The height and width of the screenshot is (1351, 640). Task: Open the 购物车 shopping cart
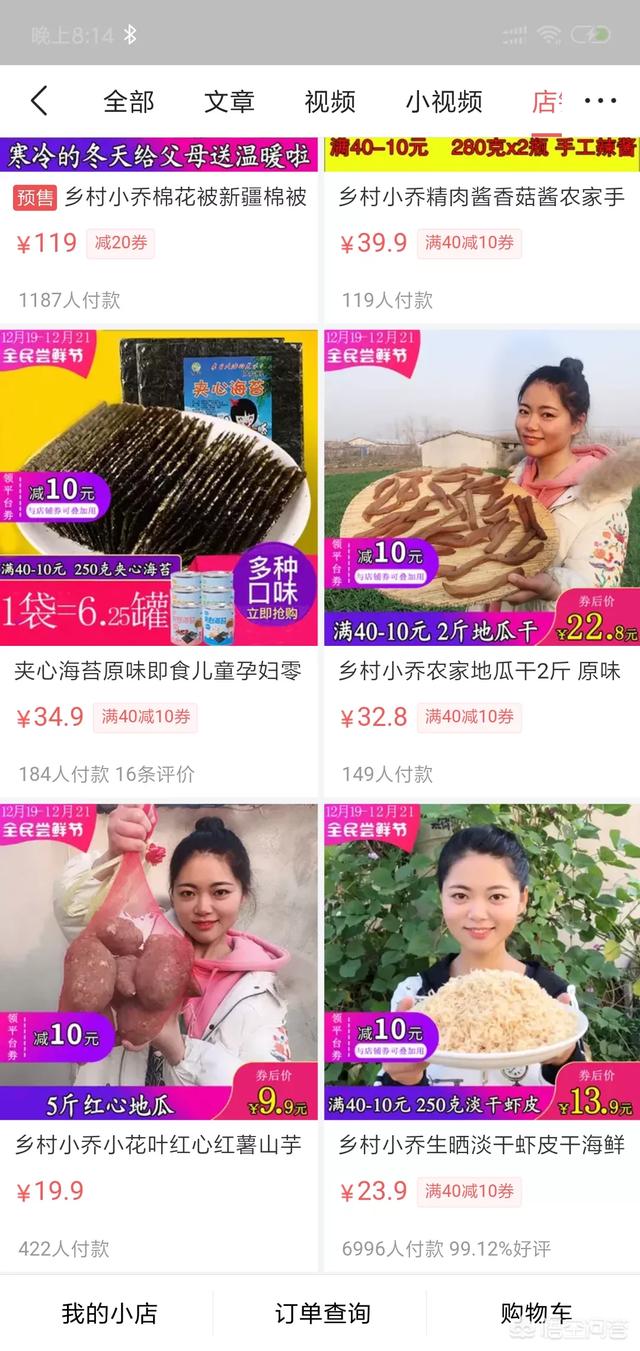[x=536, y=1313]
